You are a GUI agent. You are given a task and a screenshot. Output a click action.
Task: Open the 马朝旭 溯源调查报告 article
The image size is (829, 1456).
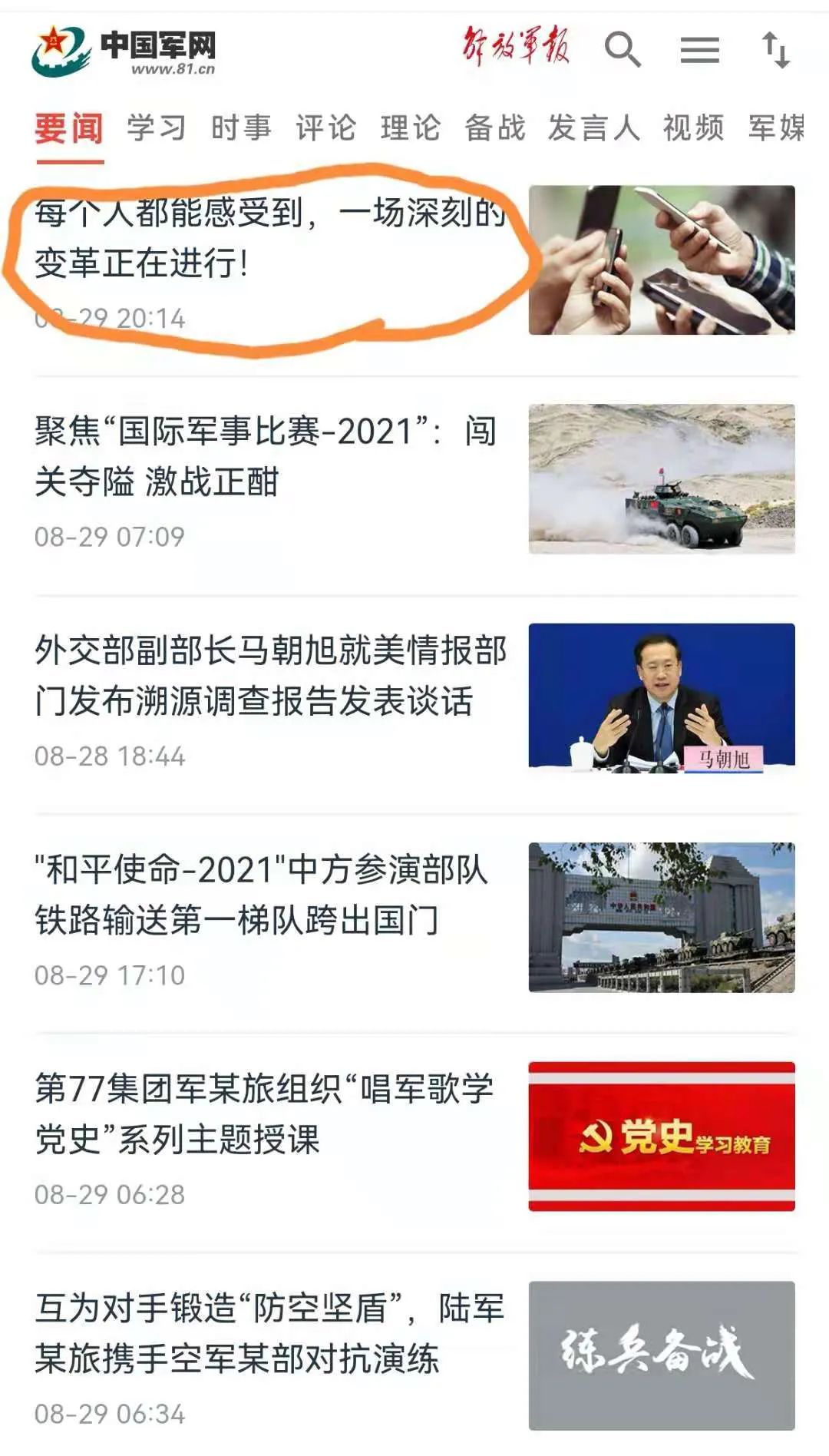pos(269,675)
